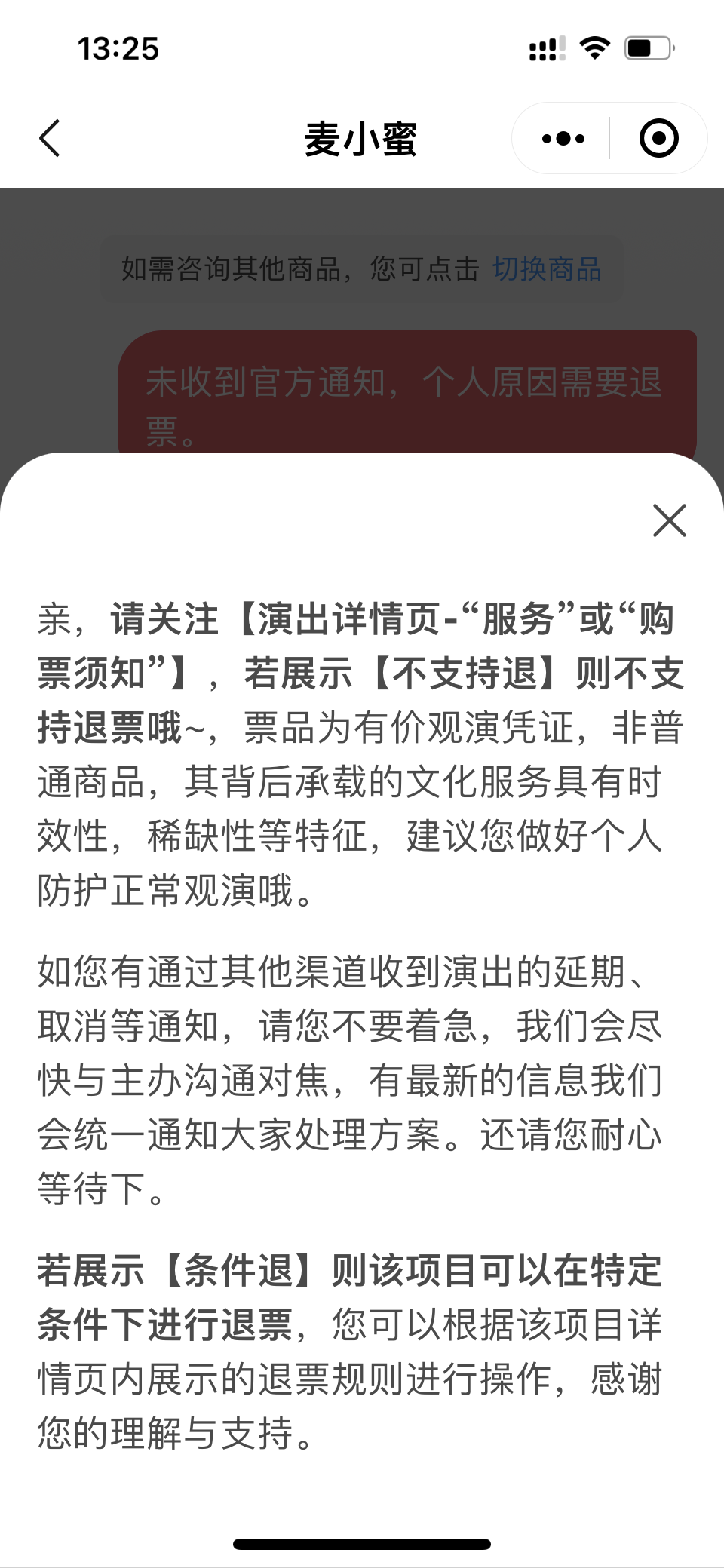Close the refund policy popup sheet
This screenshot has width=724, height=1568.
(x=669, y=520)
